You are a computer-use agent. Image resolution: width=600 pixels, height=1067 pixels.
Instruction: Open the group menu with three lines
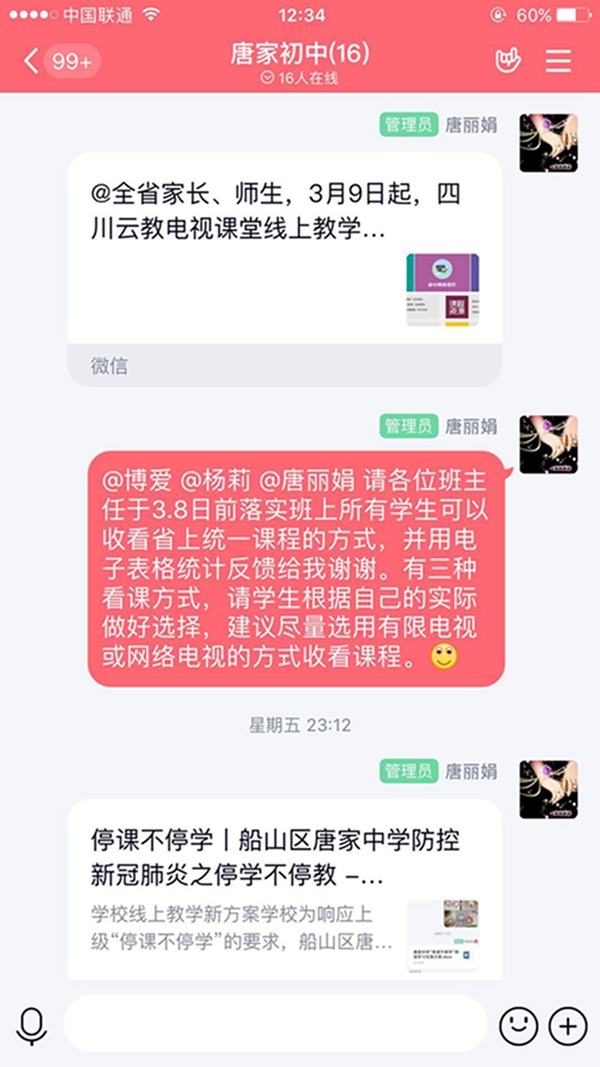tap(558, 61)
